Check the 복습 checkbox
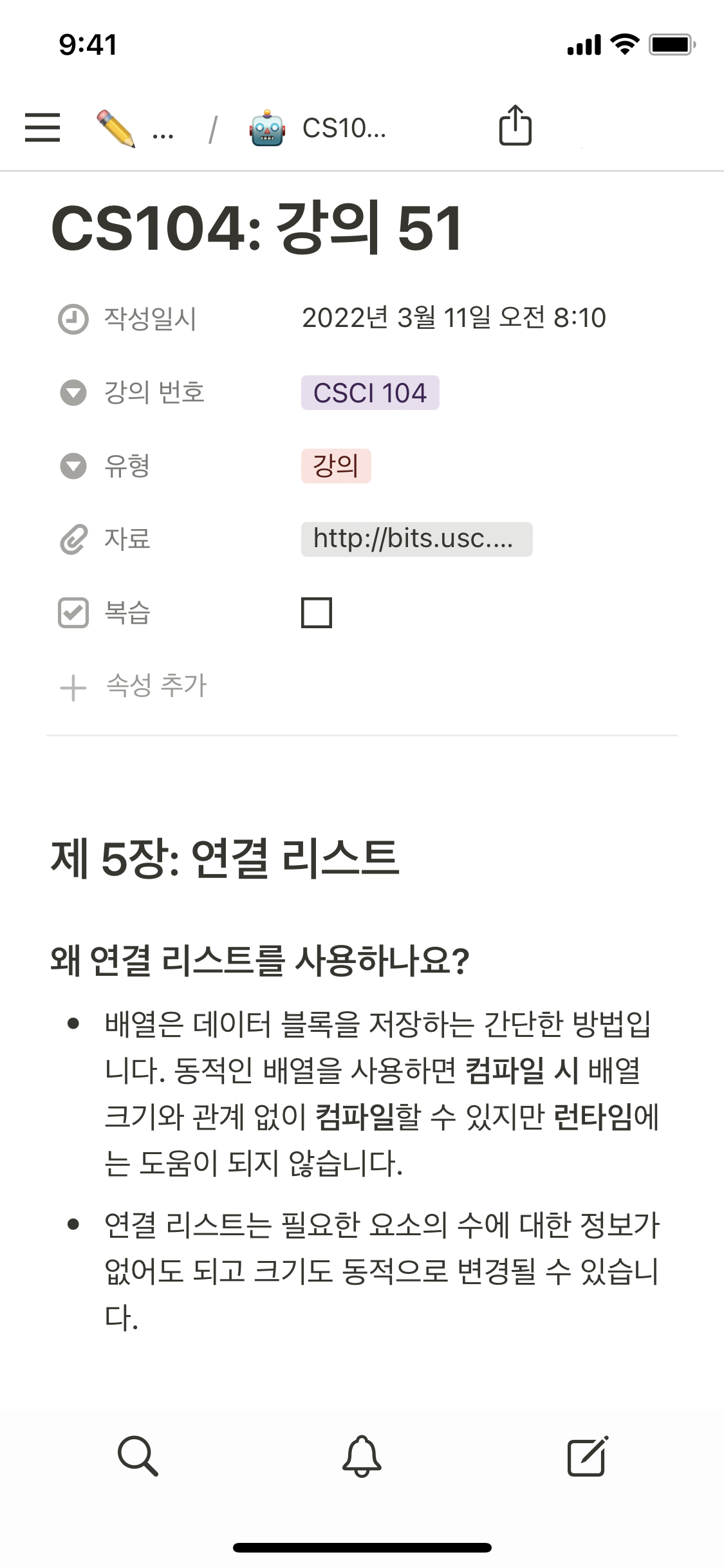724x1568 pixels. click(x=317, y=613)
